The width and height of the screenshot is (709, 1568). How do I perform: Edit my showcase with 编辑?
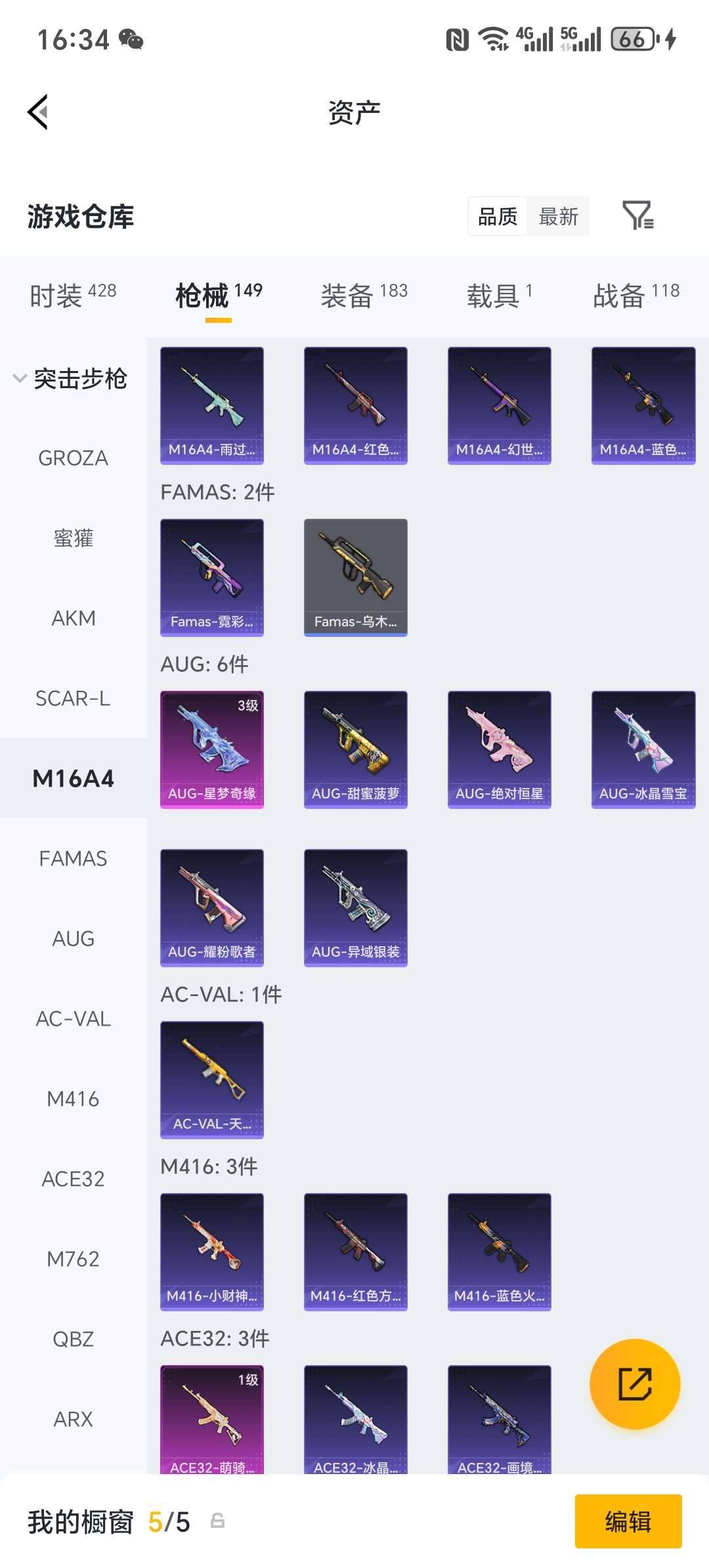pyautogui.click(x=628, y=1521)
